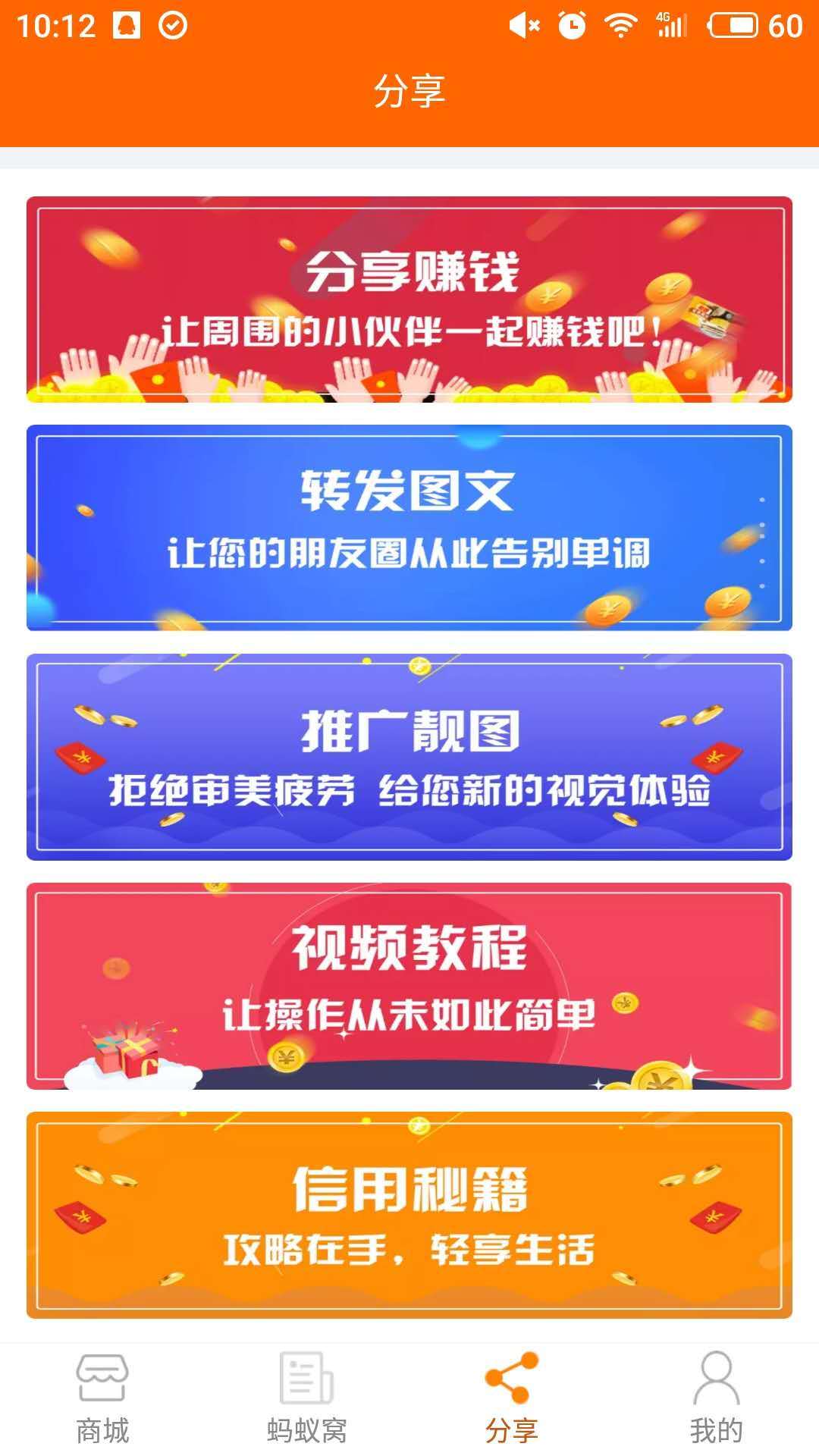Open the 推广靓图 banner

409,757
